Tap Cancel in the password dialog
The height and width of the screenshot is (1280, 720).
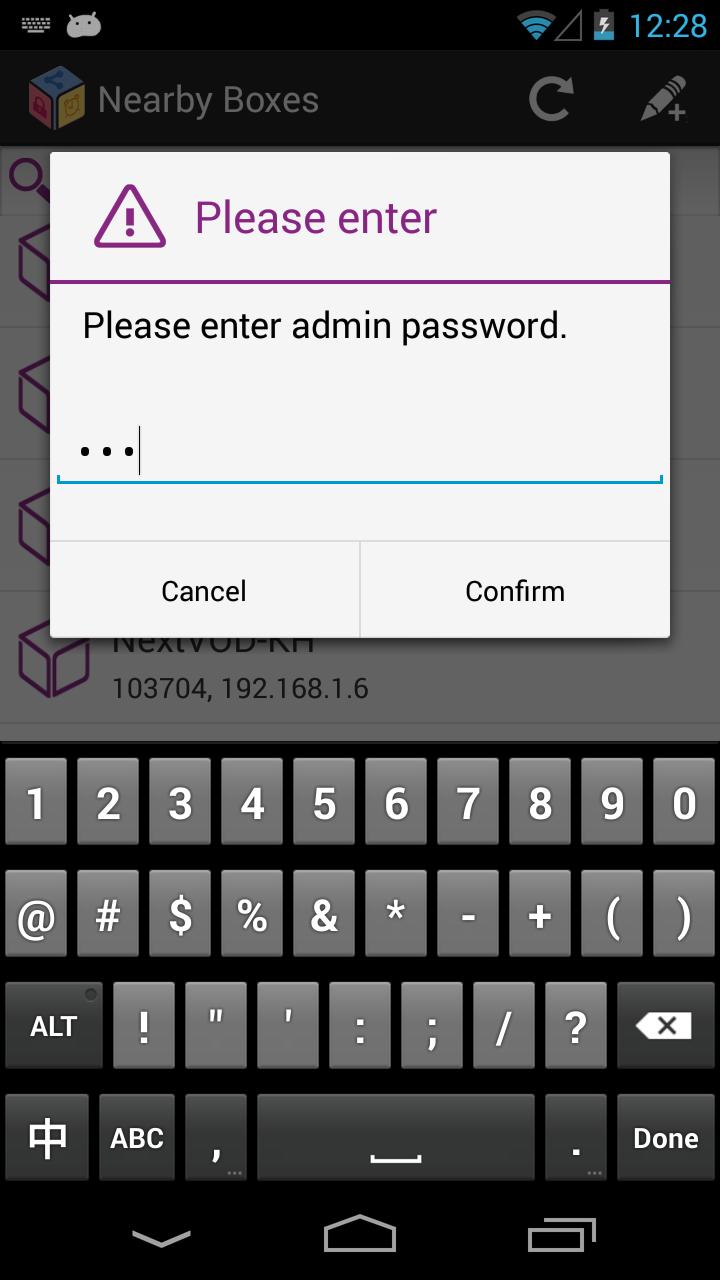204,591
